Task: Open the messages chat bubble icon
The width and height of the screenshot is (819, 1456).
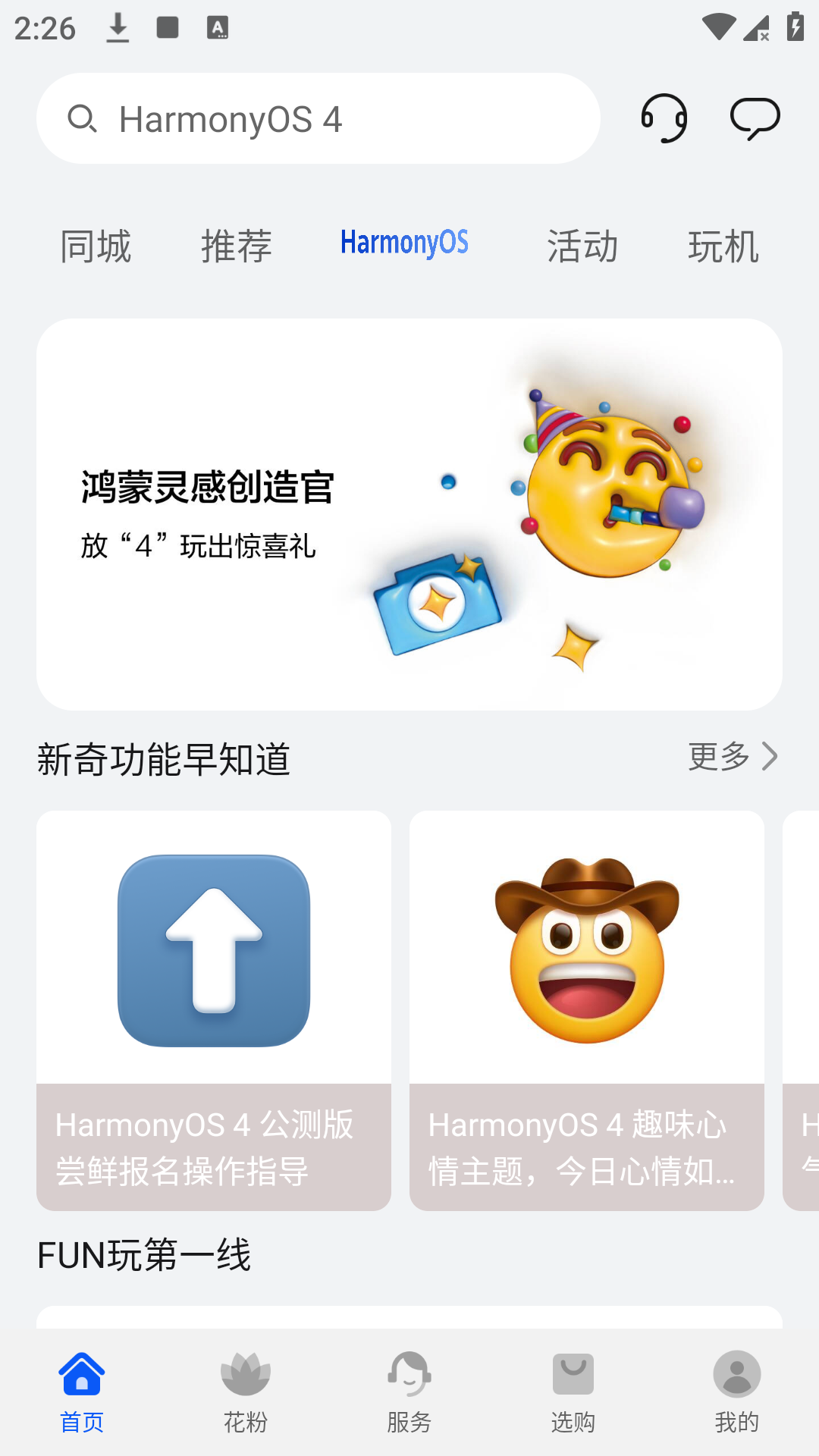Action: click(755, 118)
